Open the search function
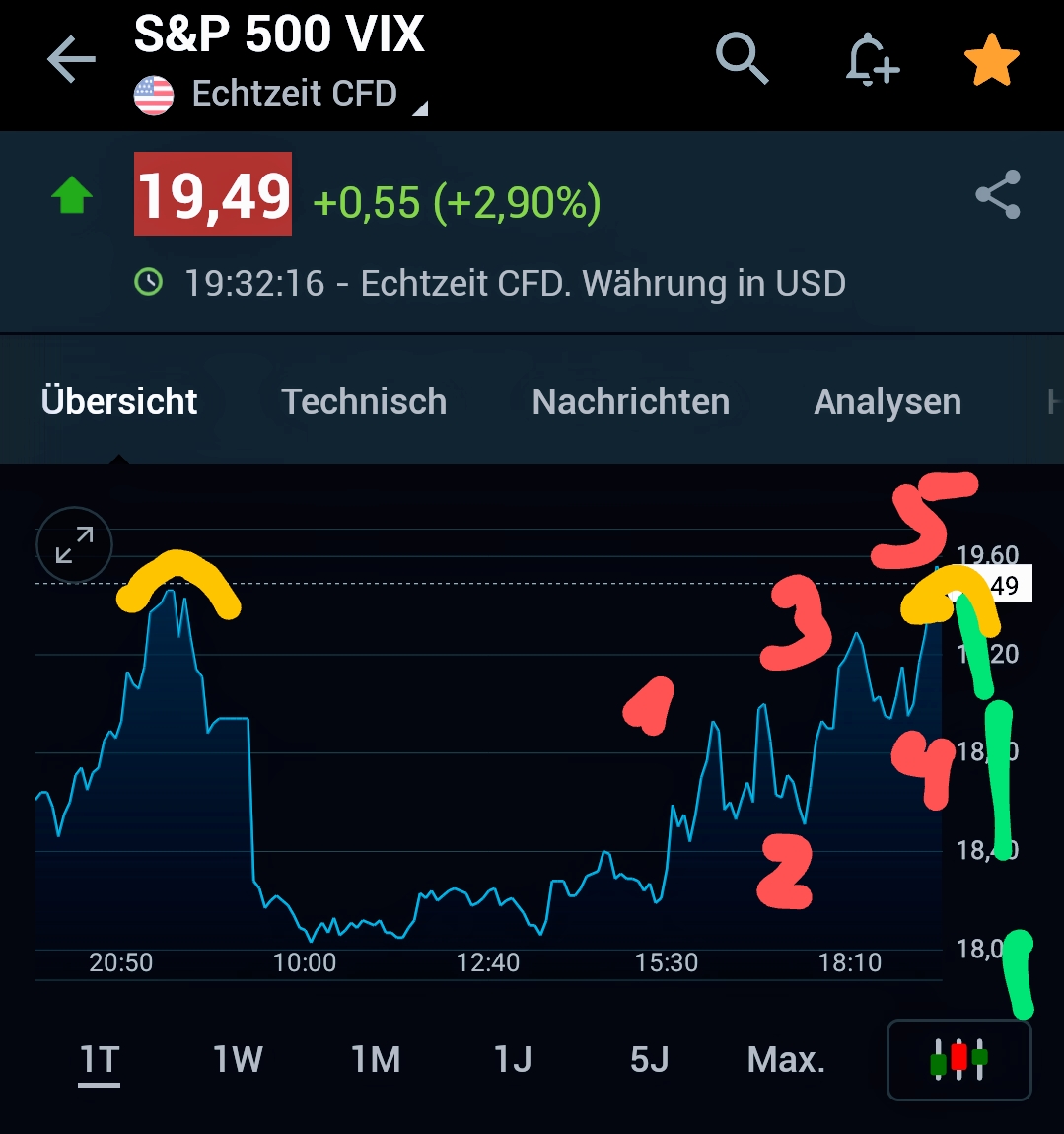Viewport: 1064px width, 1134px height. pos(742,59)
